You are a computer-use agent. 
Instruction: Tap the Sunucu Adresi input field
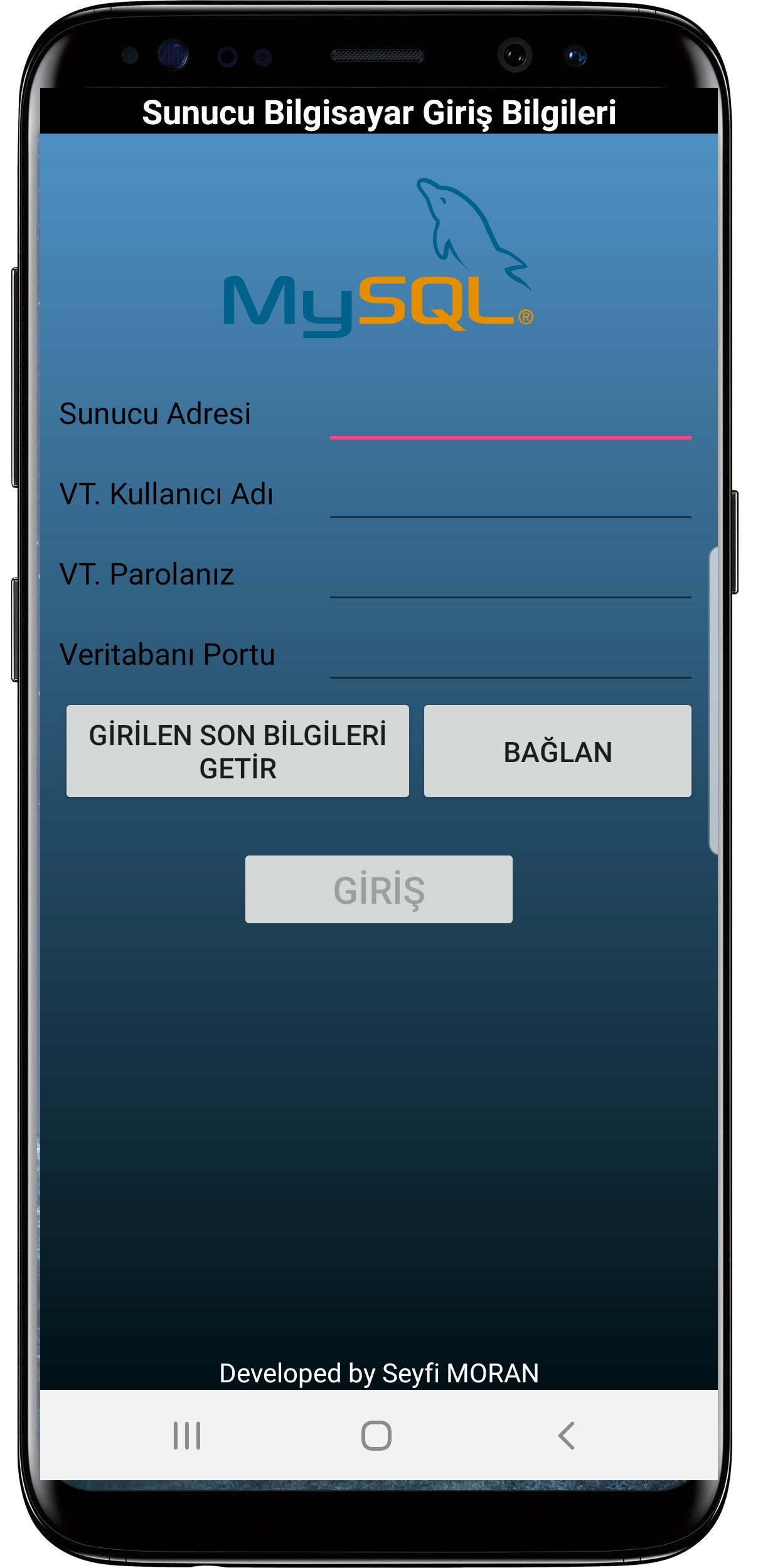pyautogui.click(x=510, y=415)
